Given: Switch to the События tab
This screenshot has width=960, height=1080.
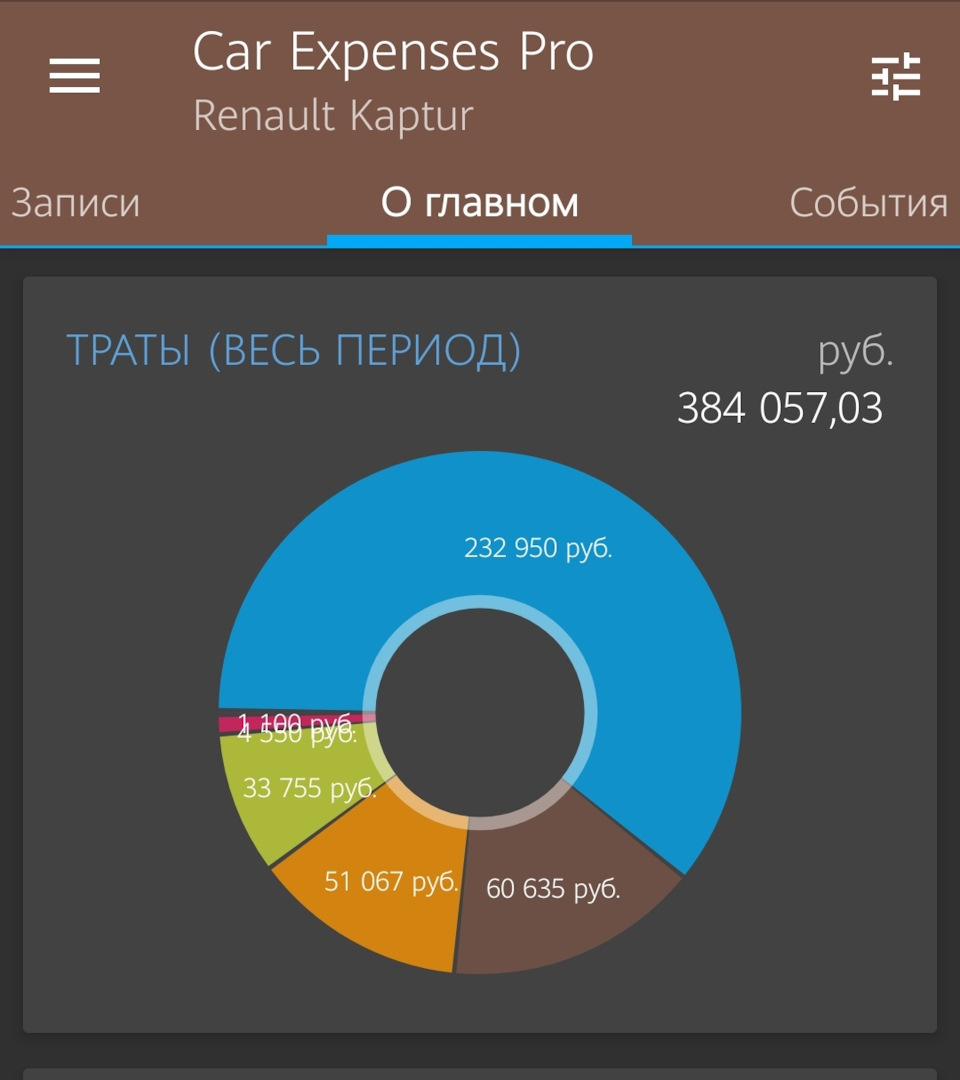Looking at the screenshot, I should click(868, 203).
